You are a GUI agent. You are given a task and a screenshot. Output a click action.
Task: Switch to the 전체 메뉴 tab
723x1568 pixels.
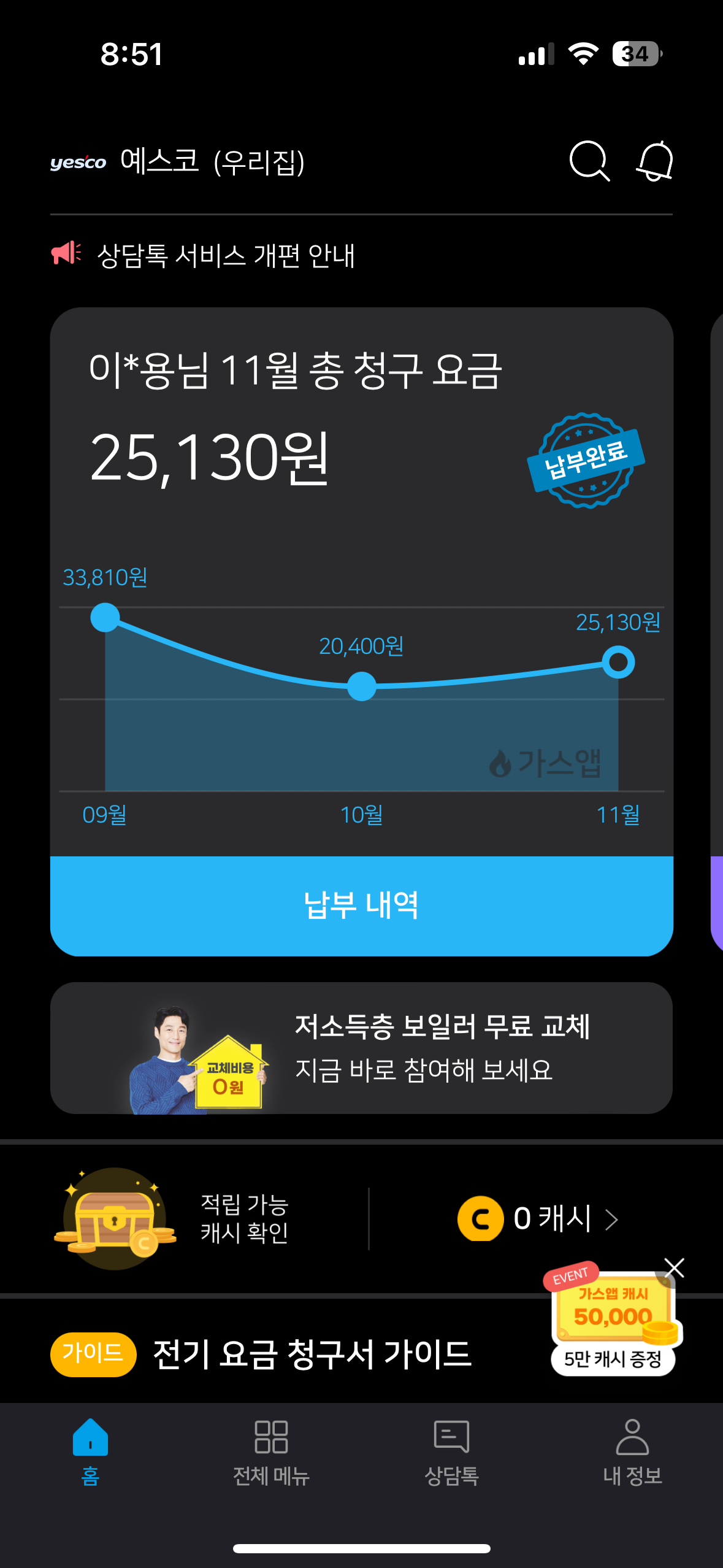(271, 1451)
